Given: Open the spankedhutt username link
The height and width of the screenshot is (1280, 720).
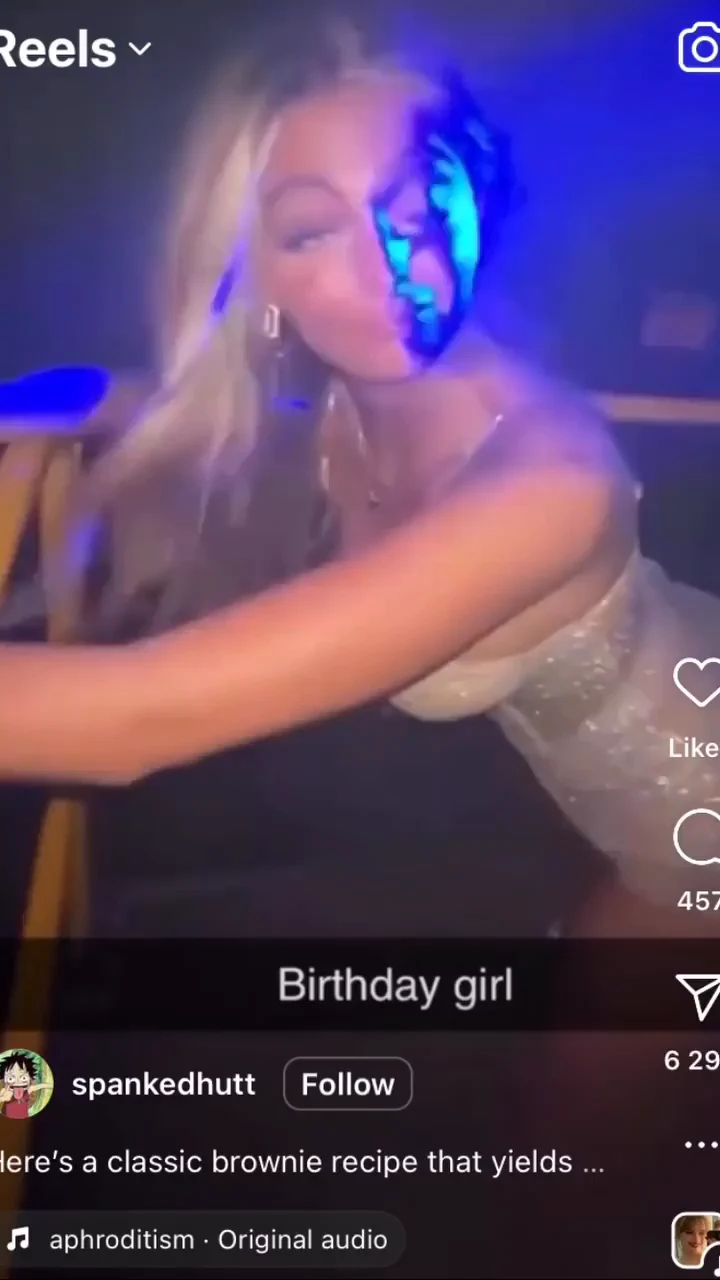Looking at the screenshot, I should tap(163, 1084).
